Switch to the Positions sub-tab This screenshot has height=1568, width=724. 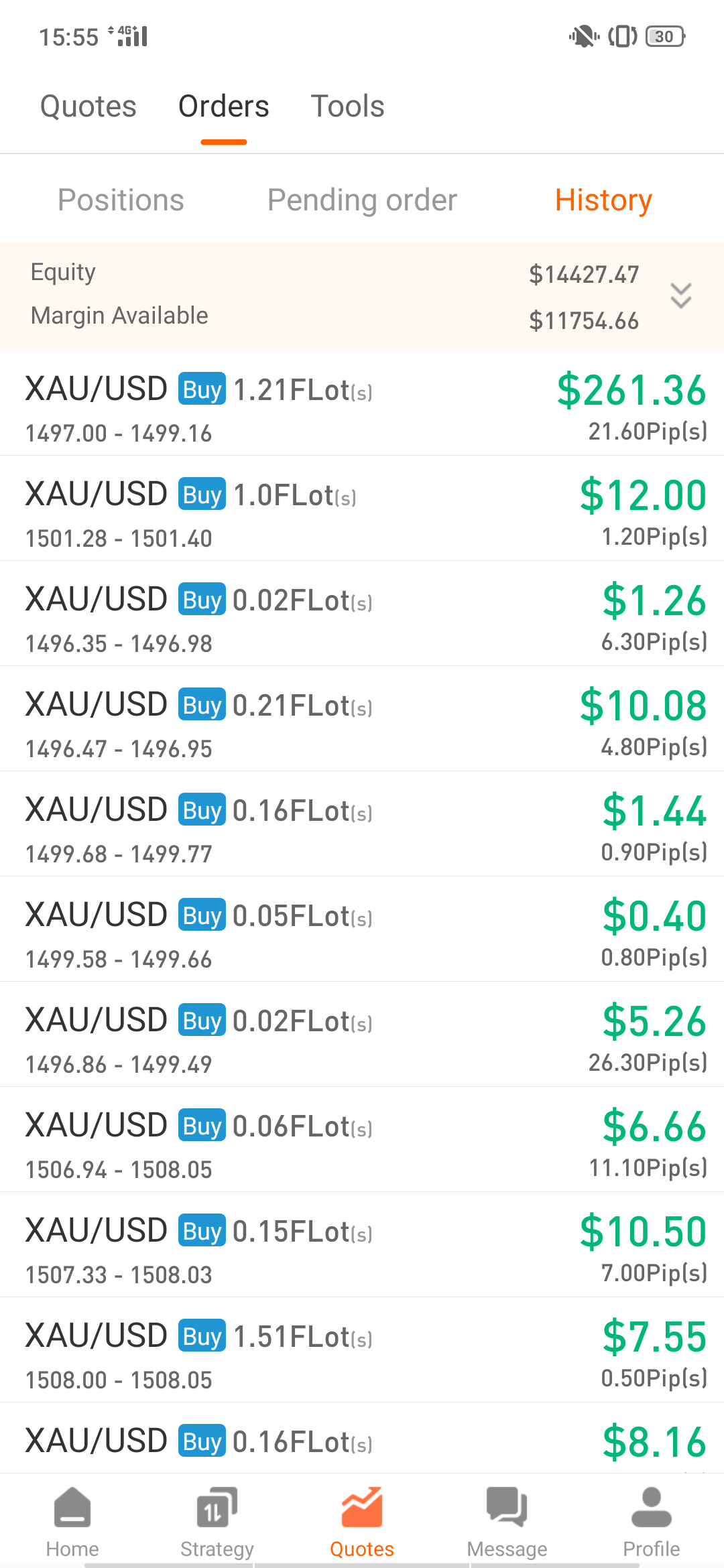coord(121,200)
